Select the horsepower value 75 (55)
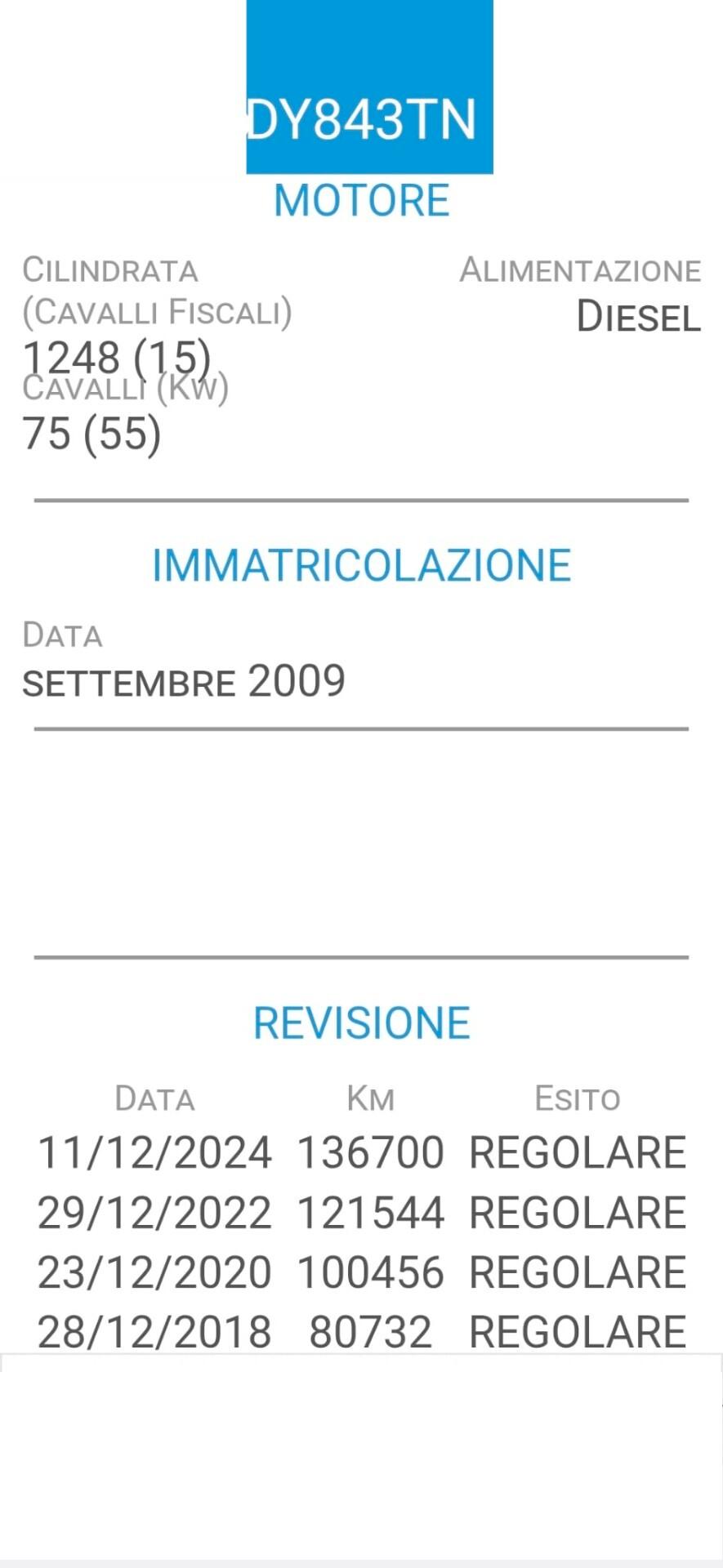Screen dimensions: 723x1568 tap(92, 434)
